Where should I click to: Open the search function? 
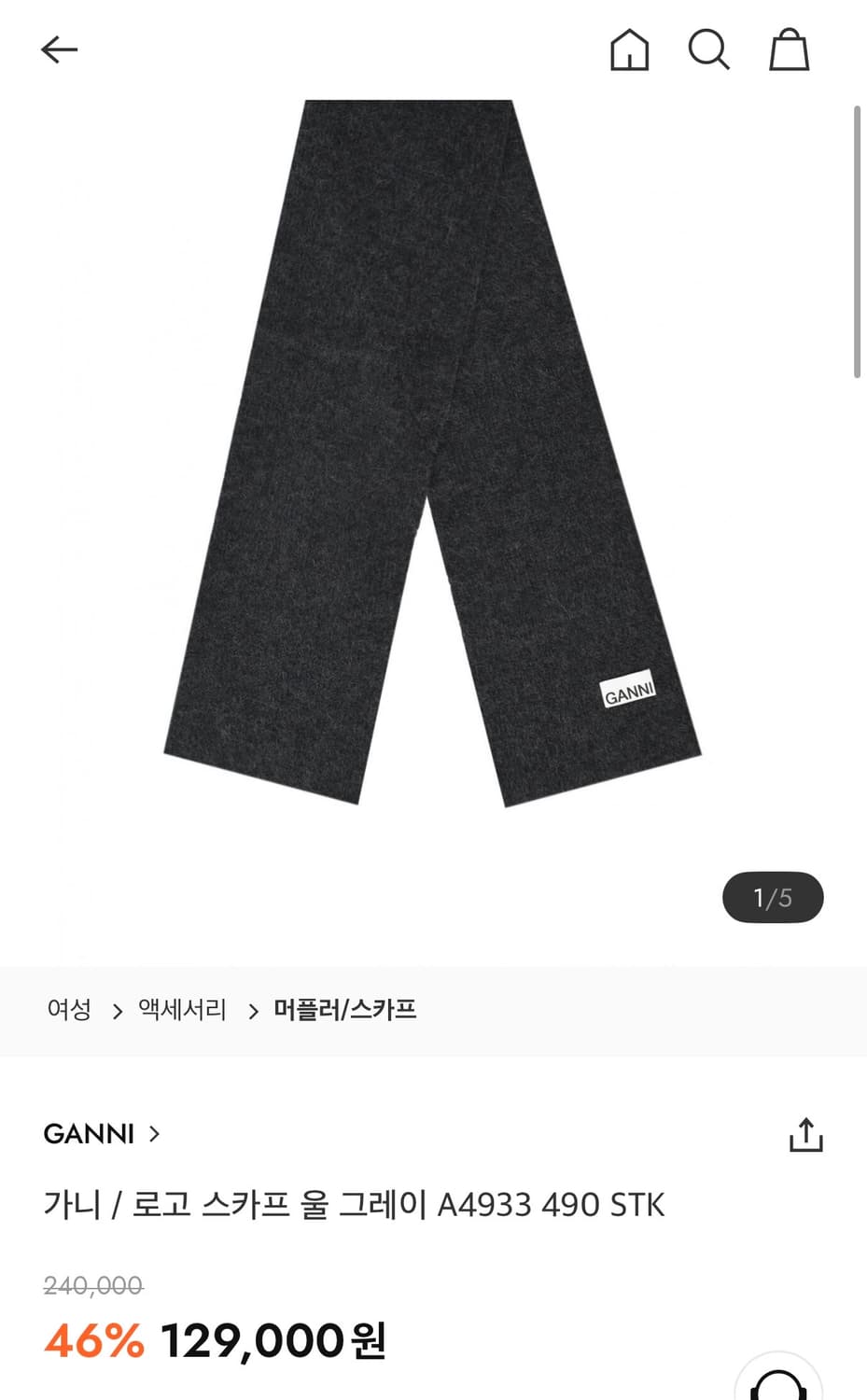710,51
